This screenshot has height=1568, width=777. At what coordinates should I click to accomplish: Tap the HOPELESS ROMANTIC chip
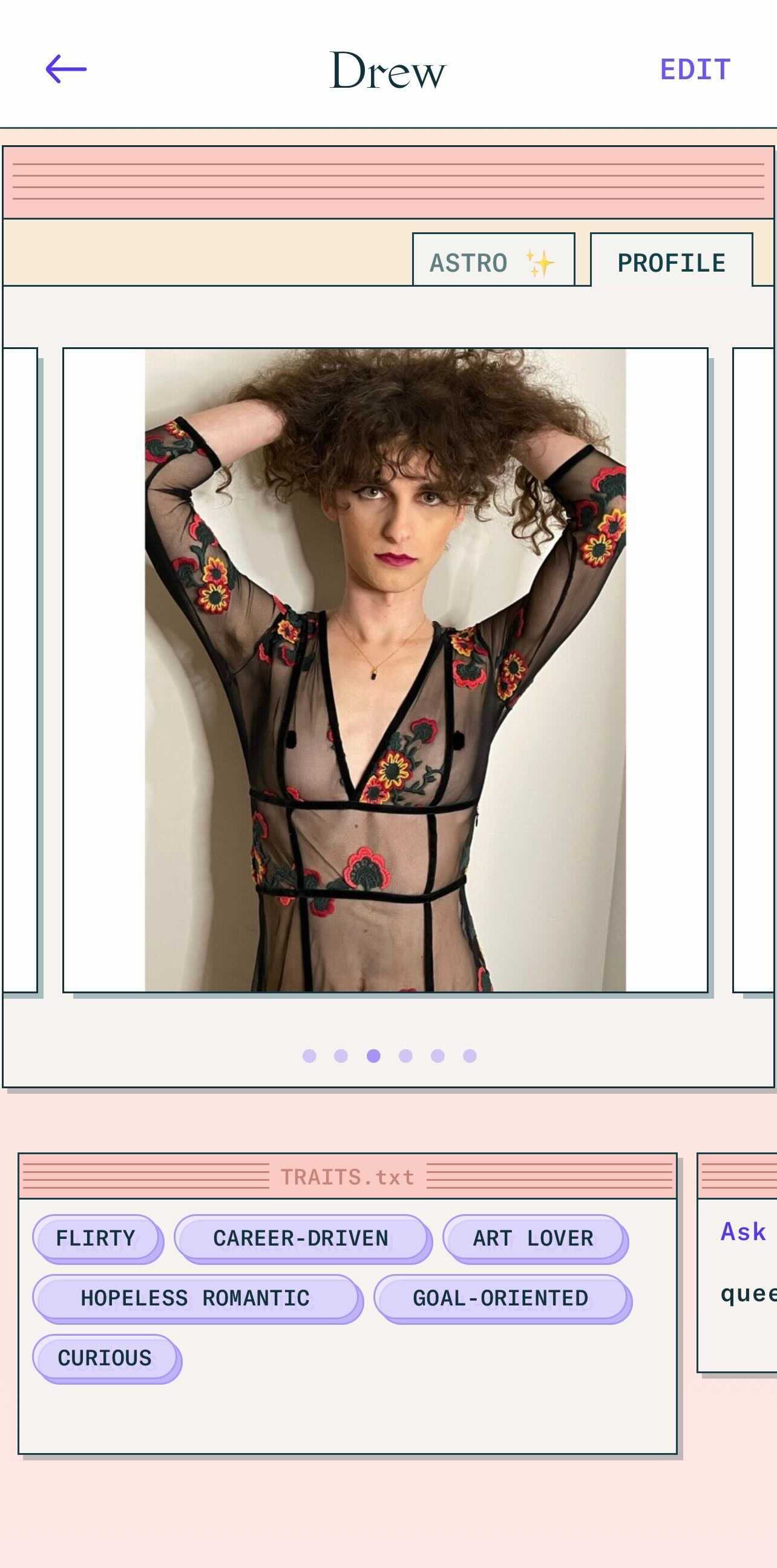[195, 1297]
